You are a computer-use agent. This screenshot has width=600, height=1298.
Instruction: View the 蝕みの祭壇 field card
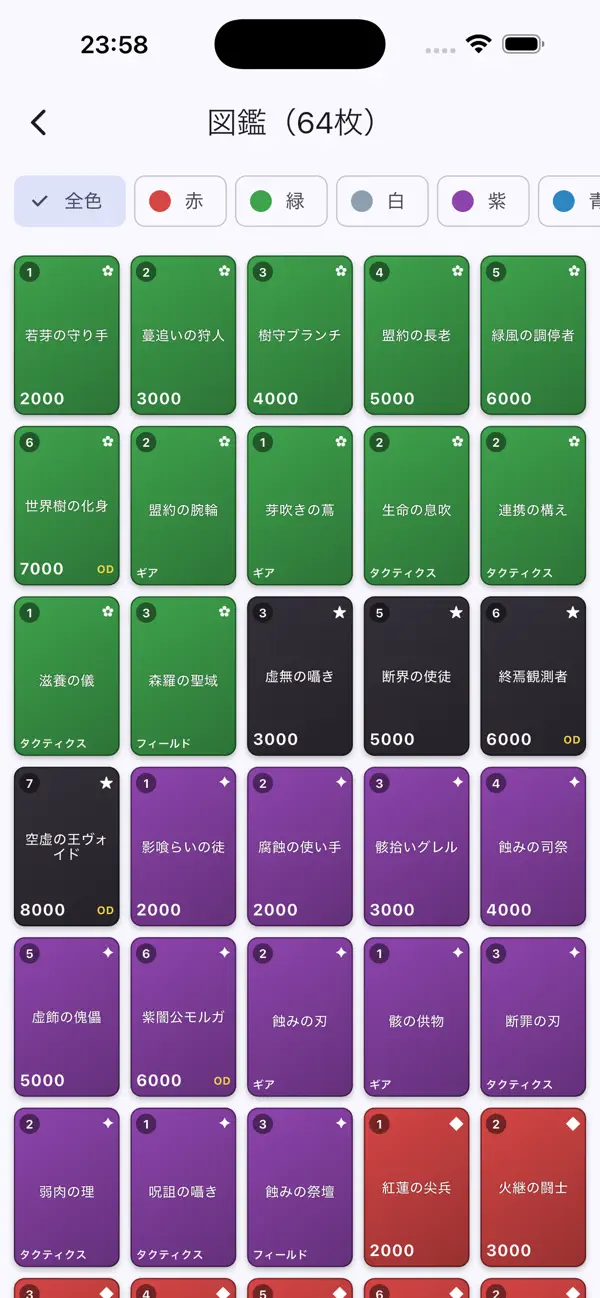tap(300, 1188)
